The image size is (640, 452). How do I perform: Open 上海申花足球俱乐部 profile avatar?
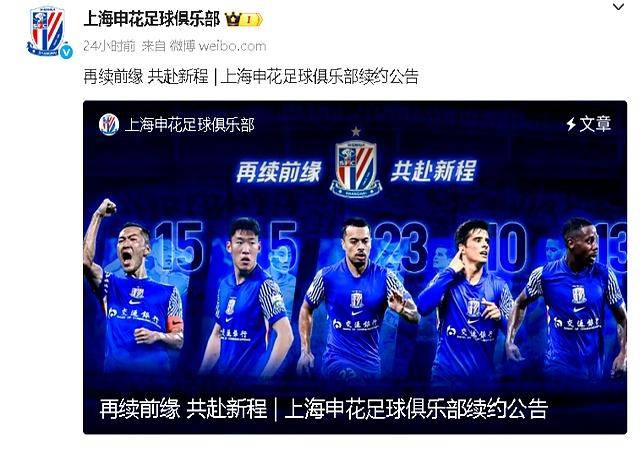46,32
